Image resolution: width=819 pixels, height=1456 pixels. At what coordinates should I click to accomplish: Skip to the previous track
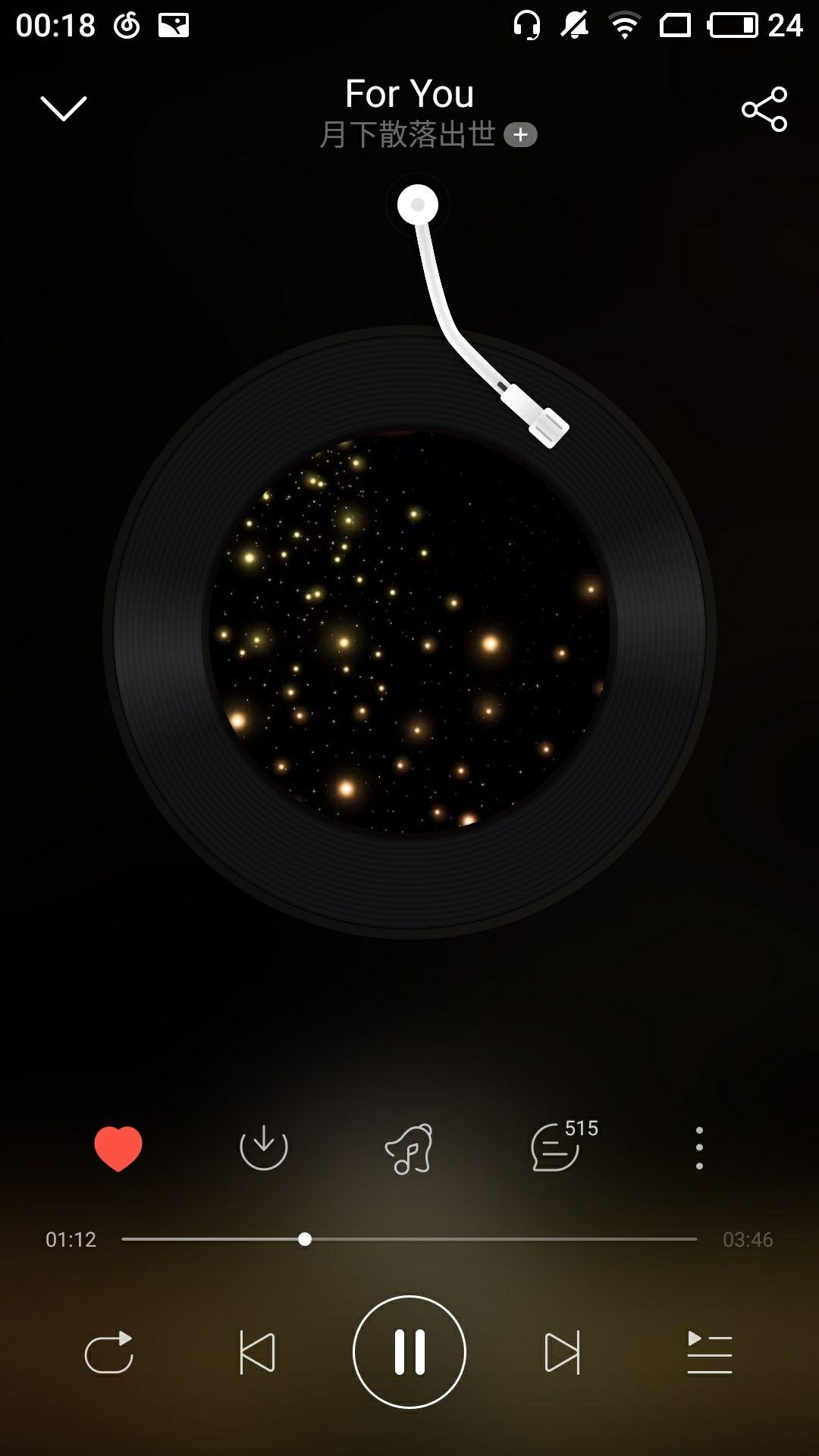pyautogui.click(x=257, y=1352)
